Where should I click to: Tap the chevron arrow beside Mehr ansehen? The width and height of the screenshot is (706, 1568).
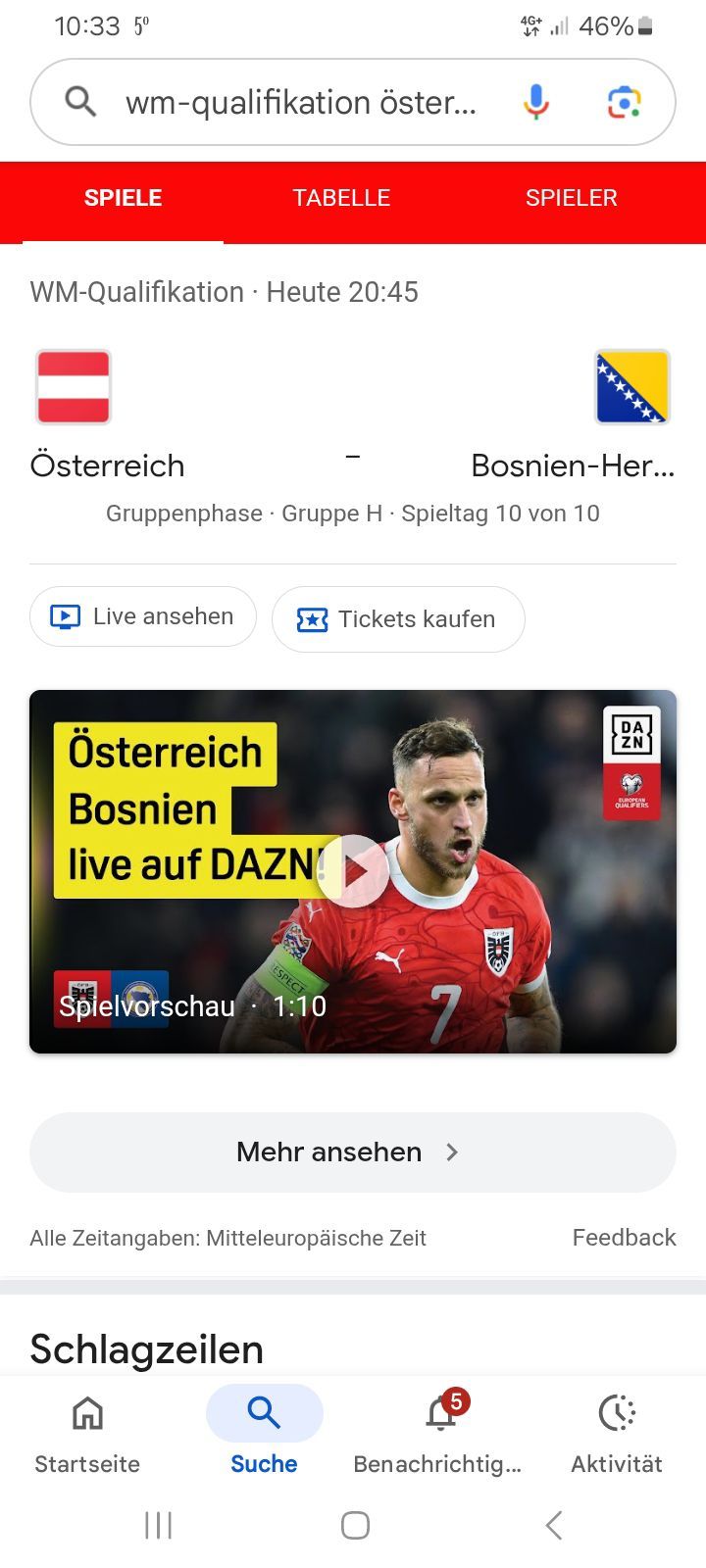click(x=452, y=1152)
